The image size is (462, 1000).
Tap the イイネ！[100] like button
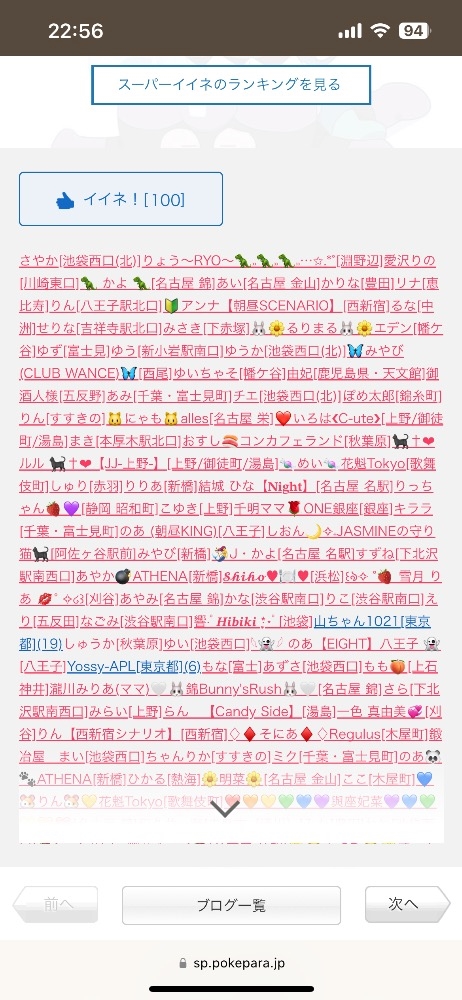tap(121, 199)
